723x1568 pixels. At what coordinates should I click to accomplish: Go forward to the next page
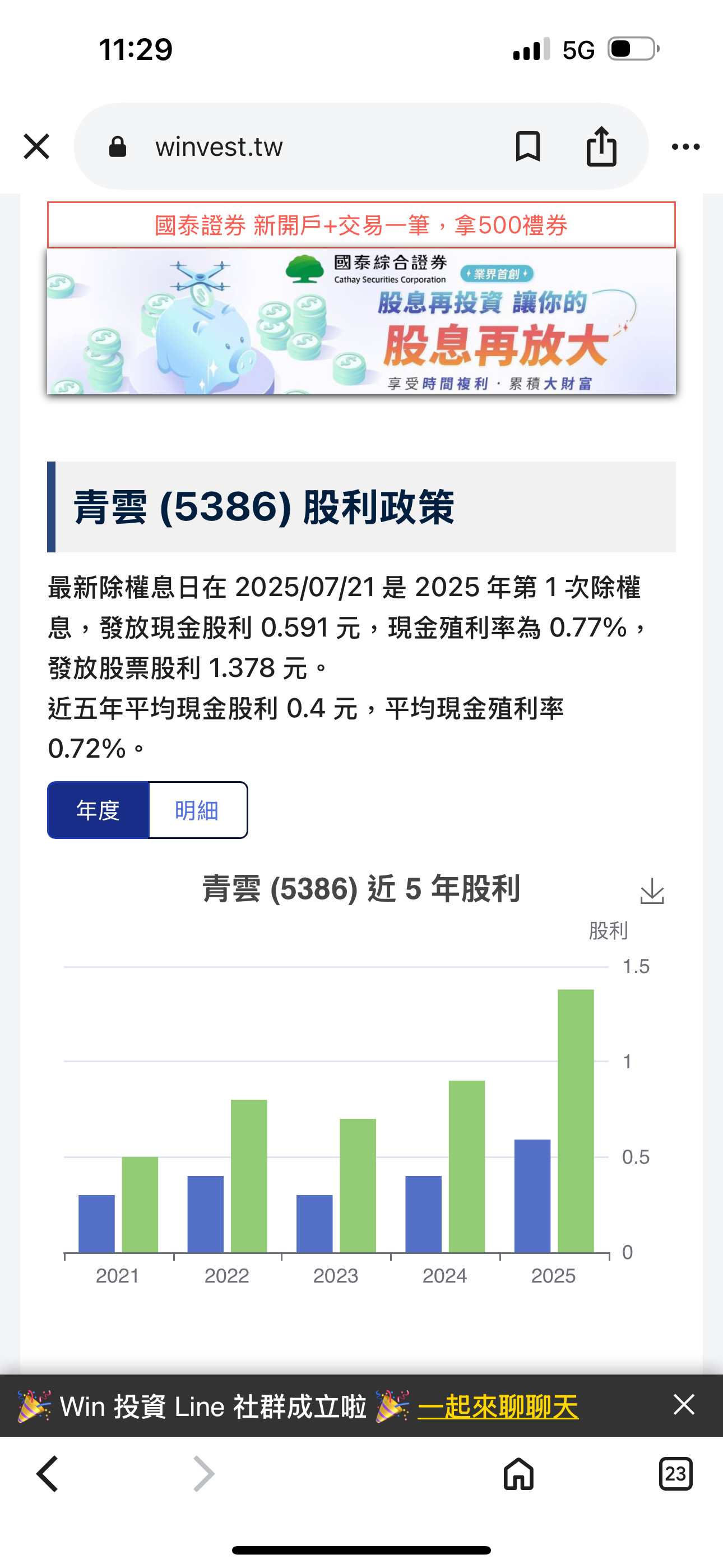pos(203,1474)
